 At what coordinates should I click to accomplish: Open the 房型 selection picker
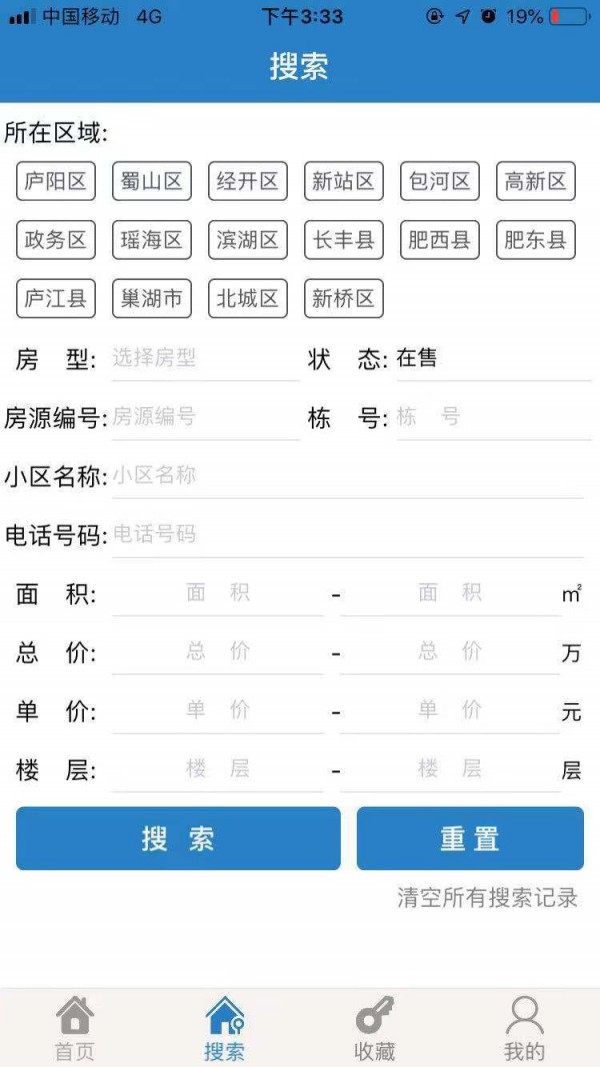(x=205, y=359)
